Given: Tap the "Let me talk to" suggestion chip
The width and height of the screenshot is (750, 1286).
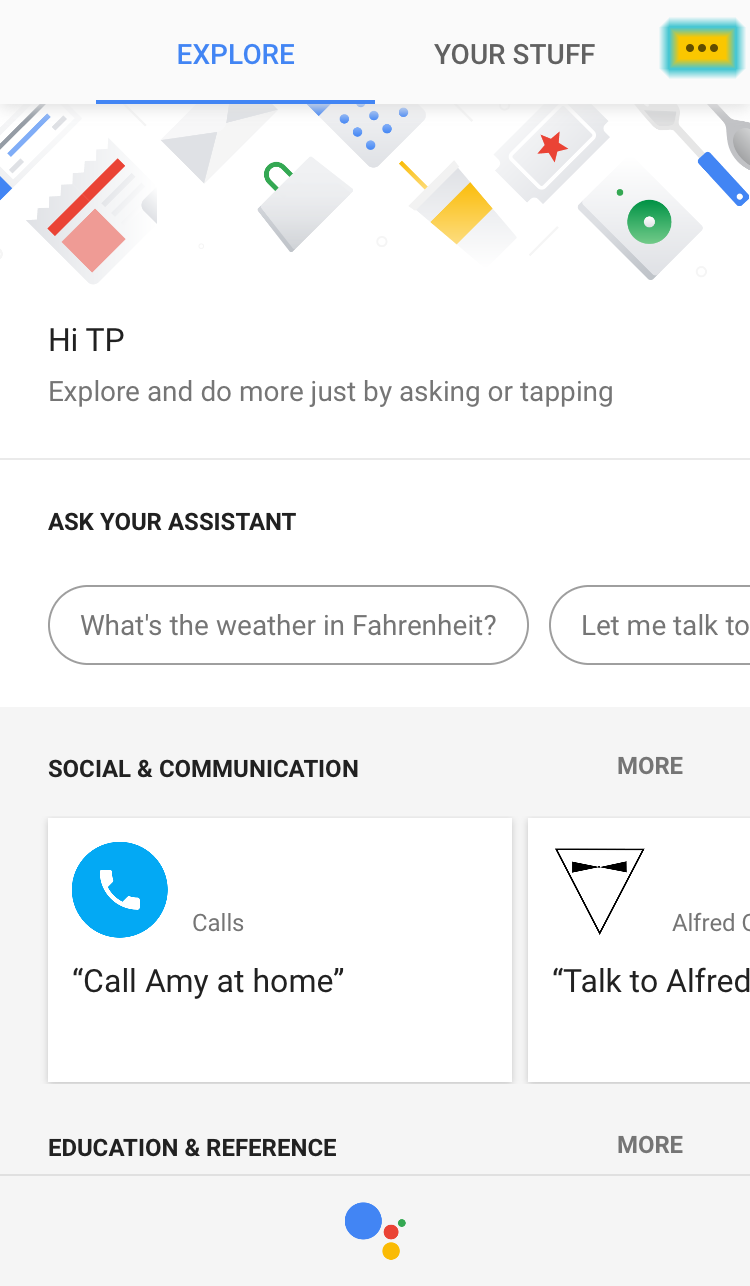Looking at the screenshot, I should coord(650,625).
